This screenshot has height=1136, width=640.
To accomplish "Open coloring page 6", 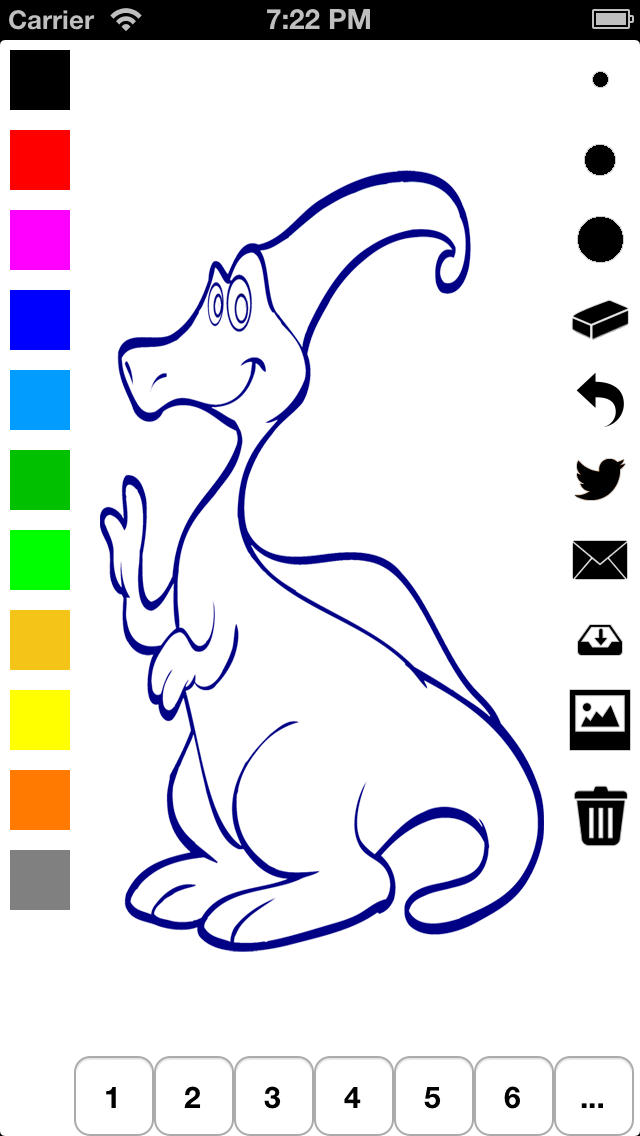I will [x=514, y=1097].
